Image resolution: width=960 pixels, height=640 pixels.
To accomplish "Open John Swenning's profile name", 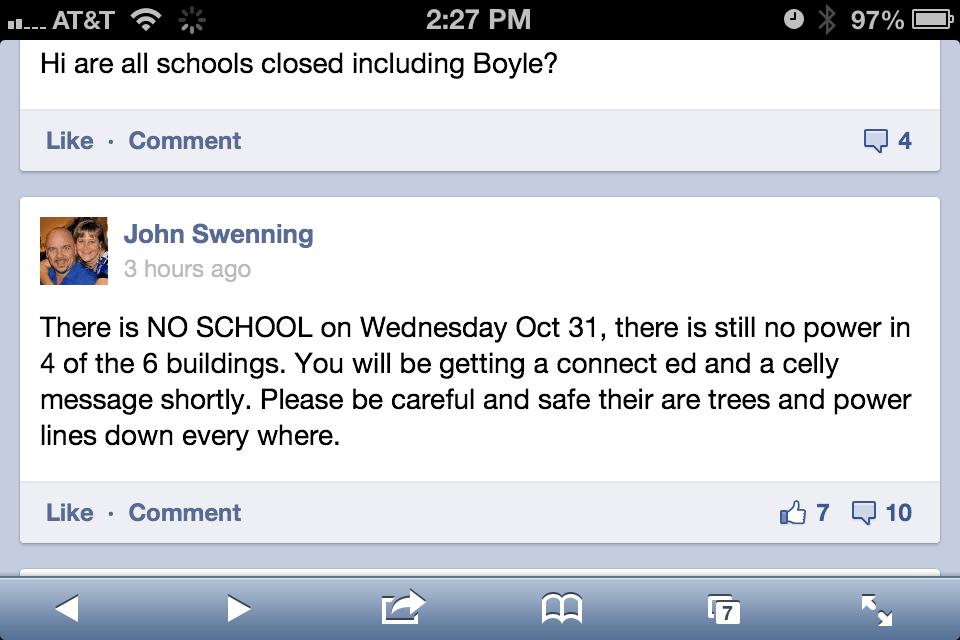I will coord(218,235).
